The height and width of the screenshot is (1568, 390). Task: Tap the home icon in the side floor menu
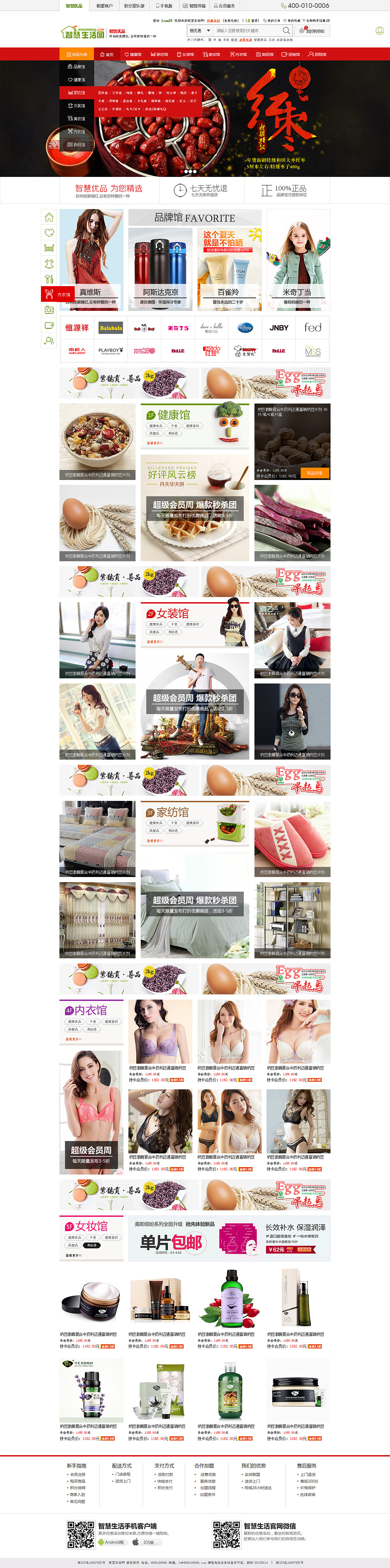[x=49, y=217]
